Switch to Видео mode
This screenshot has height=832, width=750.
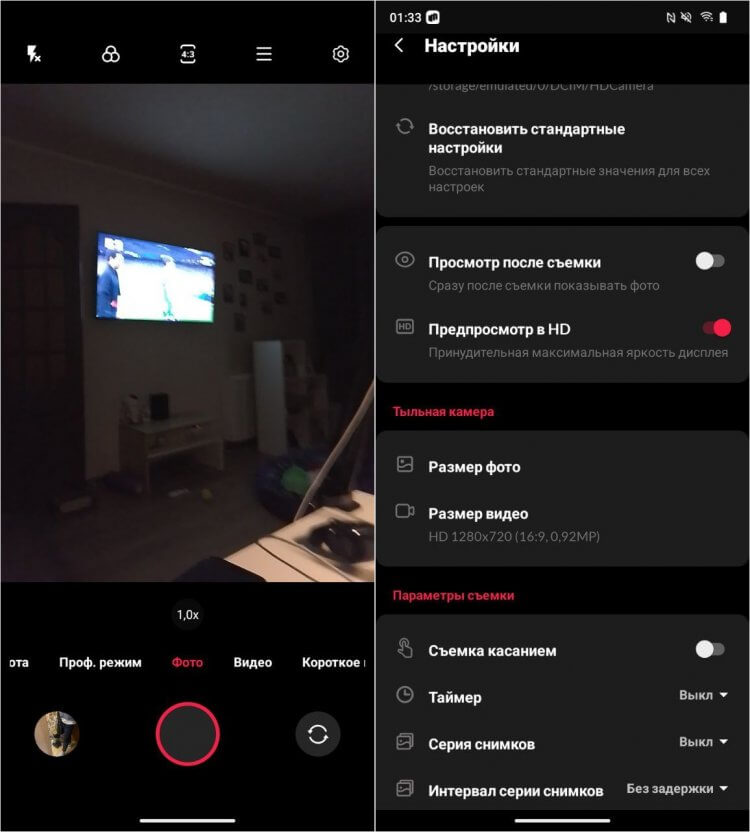point(253,662)
